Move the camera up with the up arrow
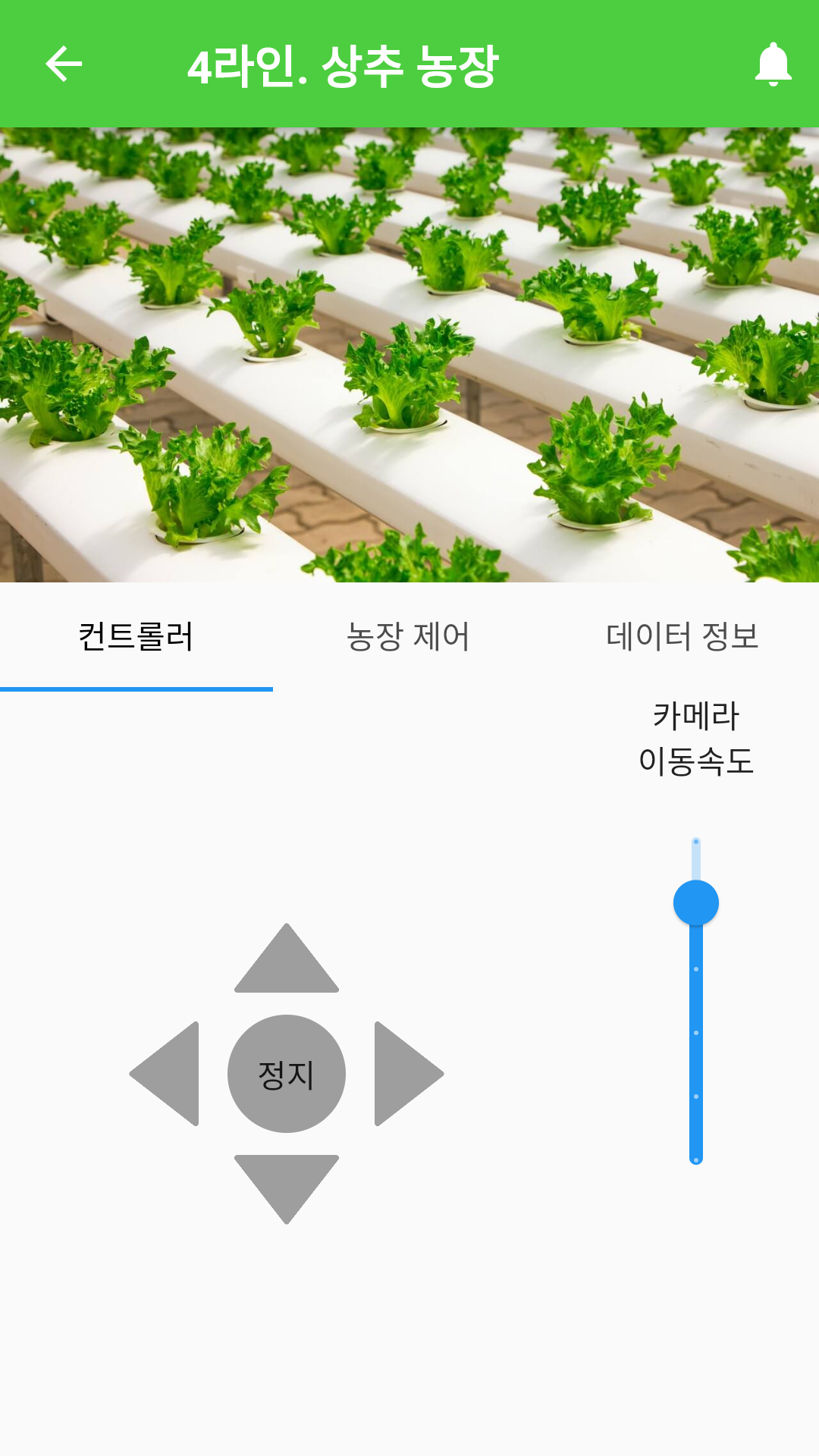 pyautogui.click(x=287, y=959)
